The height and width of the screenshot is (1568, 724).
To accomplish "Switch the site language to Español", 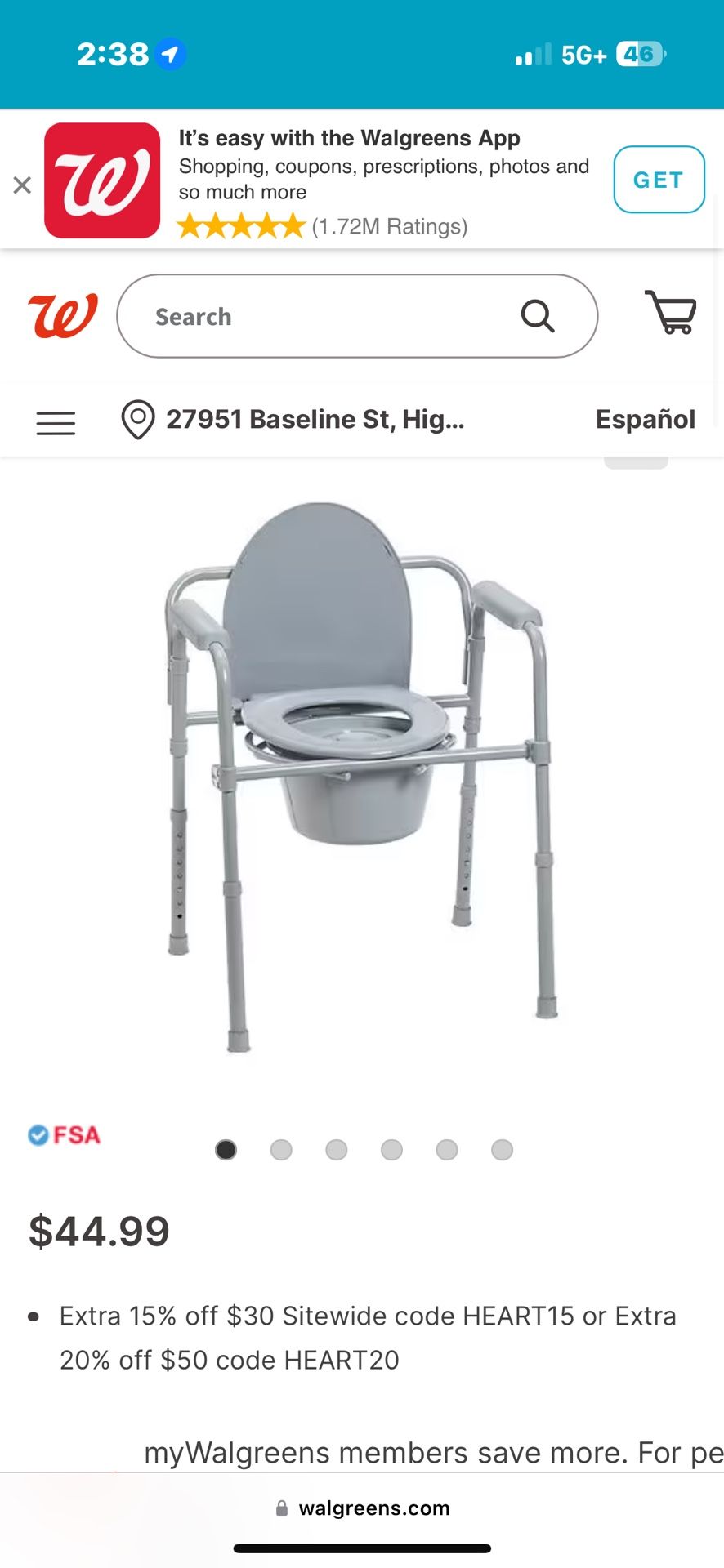I will [x=645, y=419].
